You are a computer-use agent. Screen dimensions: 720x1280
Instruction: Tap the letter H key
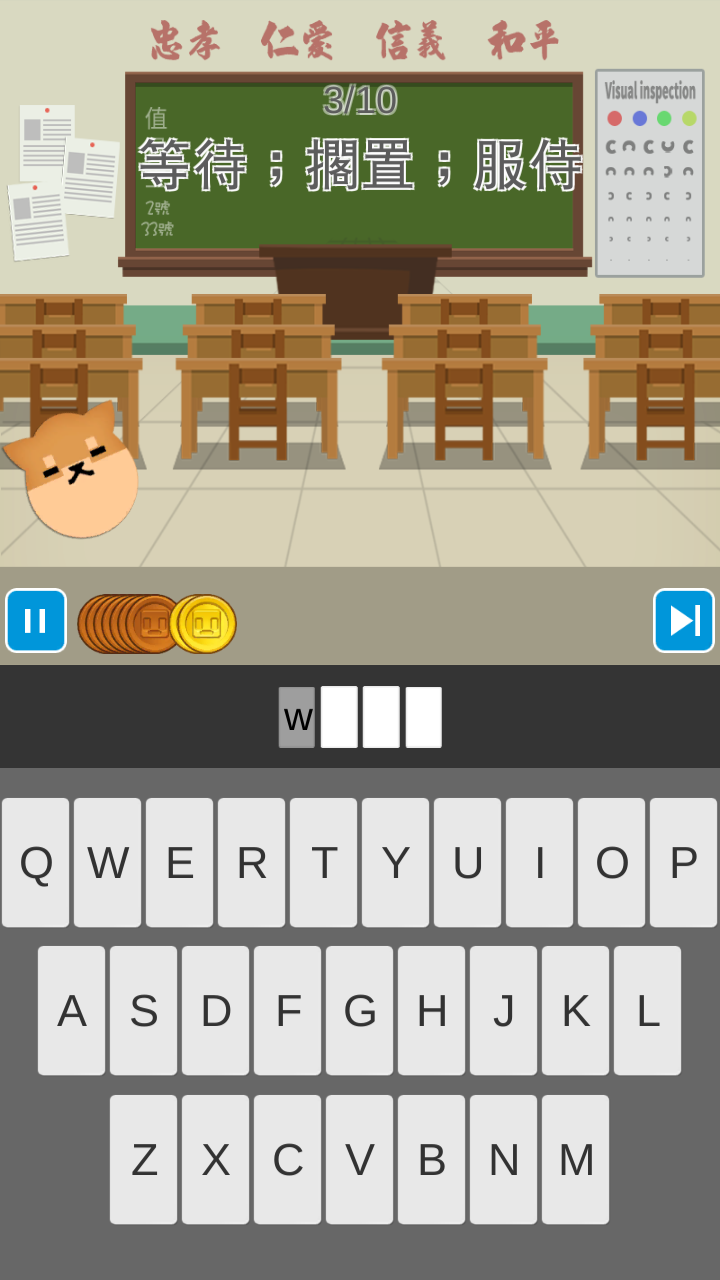point(432,1010)
